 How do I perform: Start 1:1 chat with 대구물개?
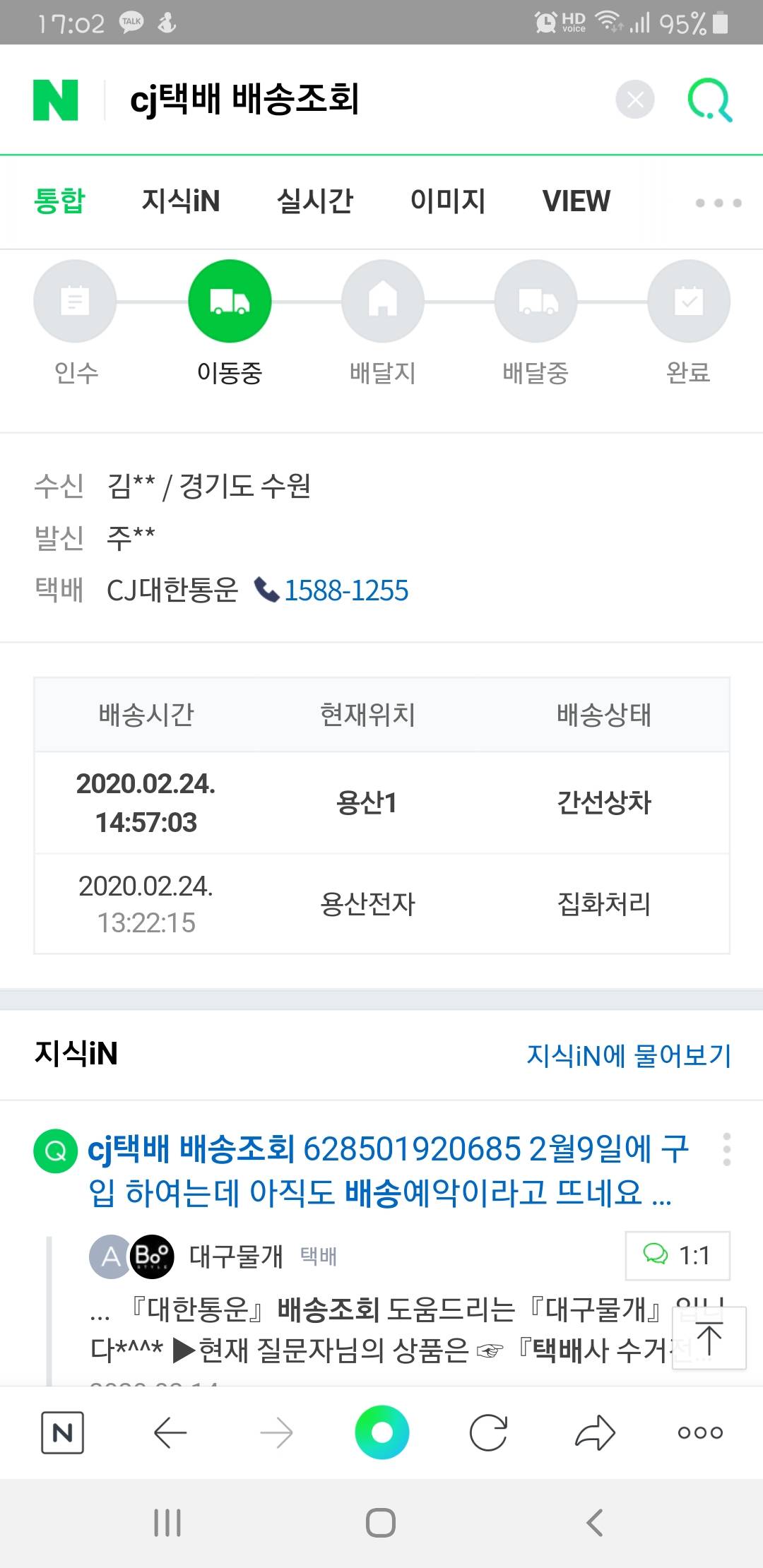click(x=677, y=1255)
